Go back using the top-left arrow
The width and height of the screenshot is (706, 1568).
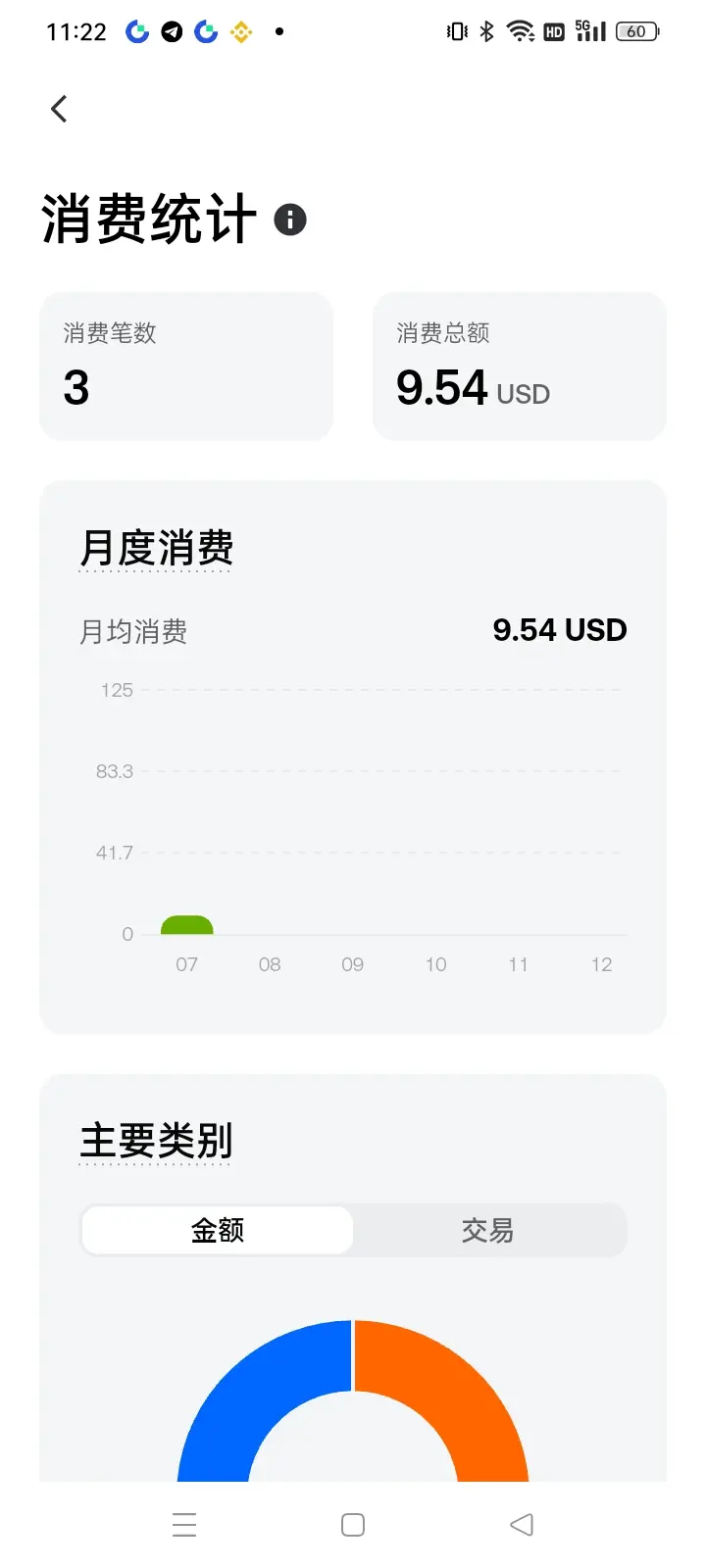(59, 109)
